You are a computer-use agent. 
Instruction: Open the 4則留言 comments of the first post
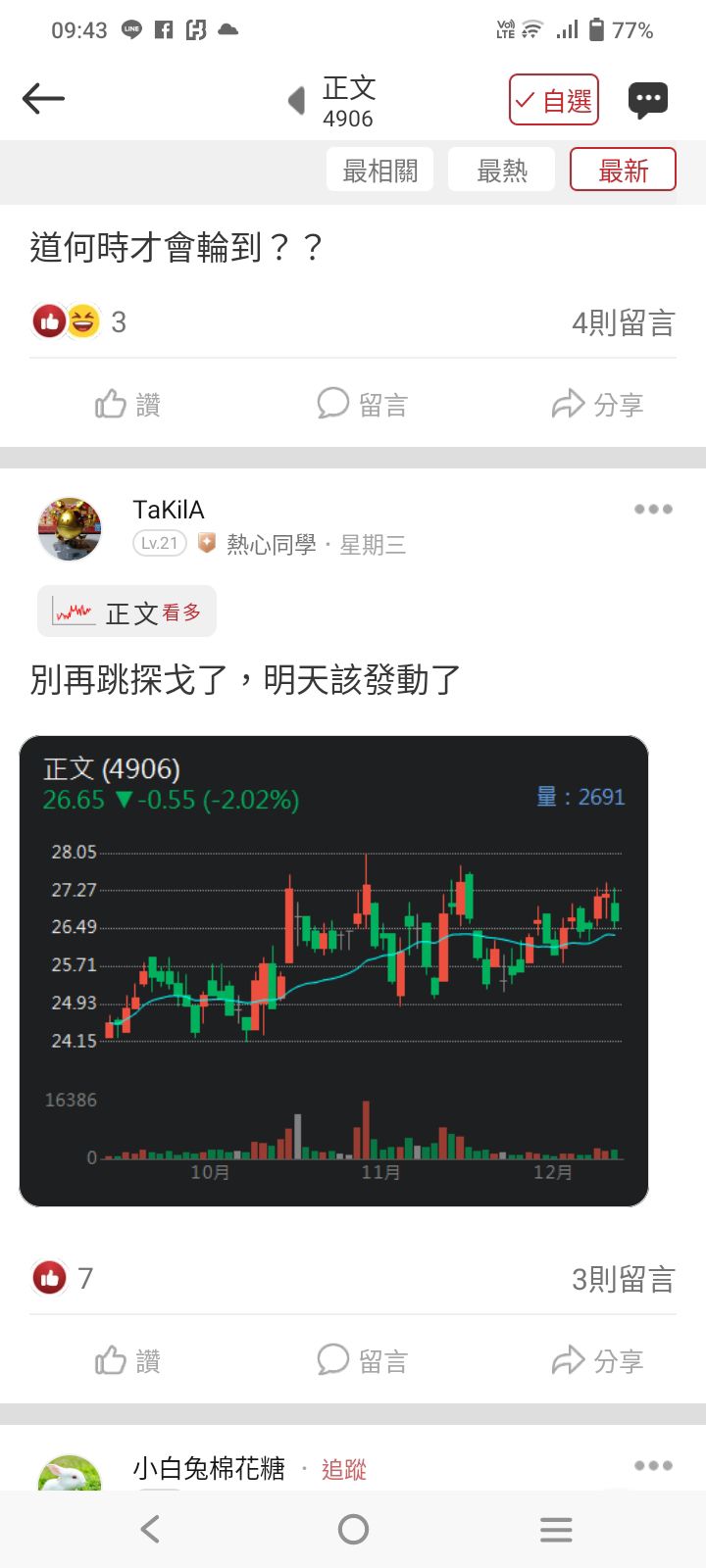click(623, 322)
